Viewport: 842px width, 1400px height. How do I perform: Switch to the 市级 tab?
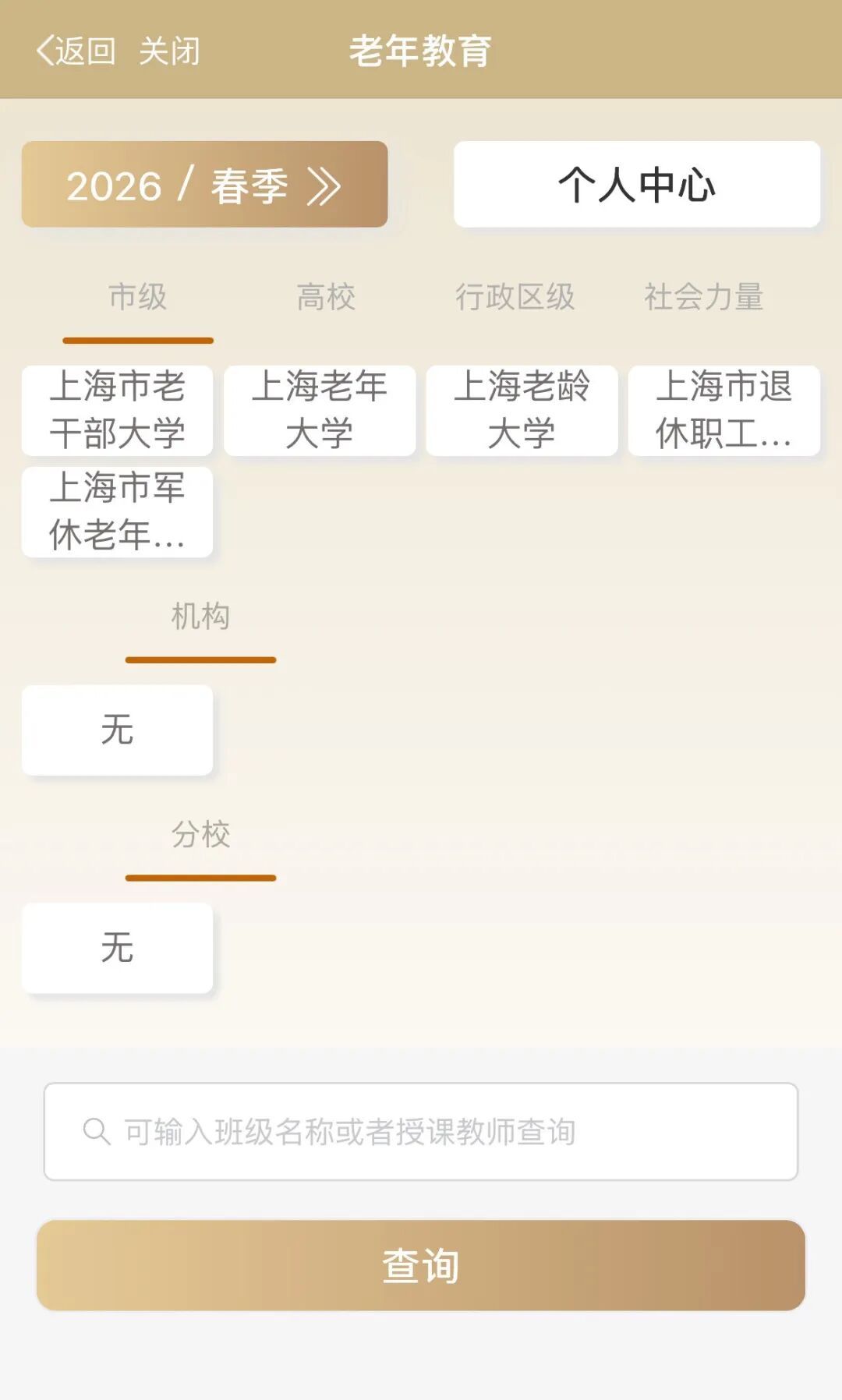pos(138,298)
